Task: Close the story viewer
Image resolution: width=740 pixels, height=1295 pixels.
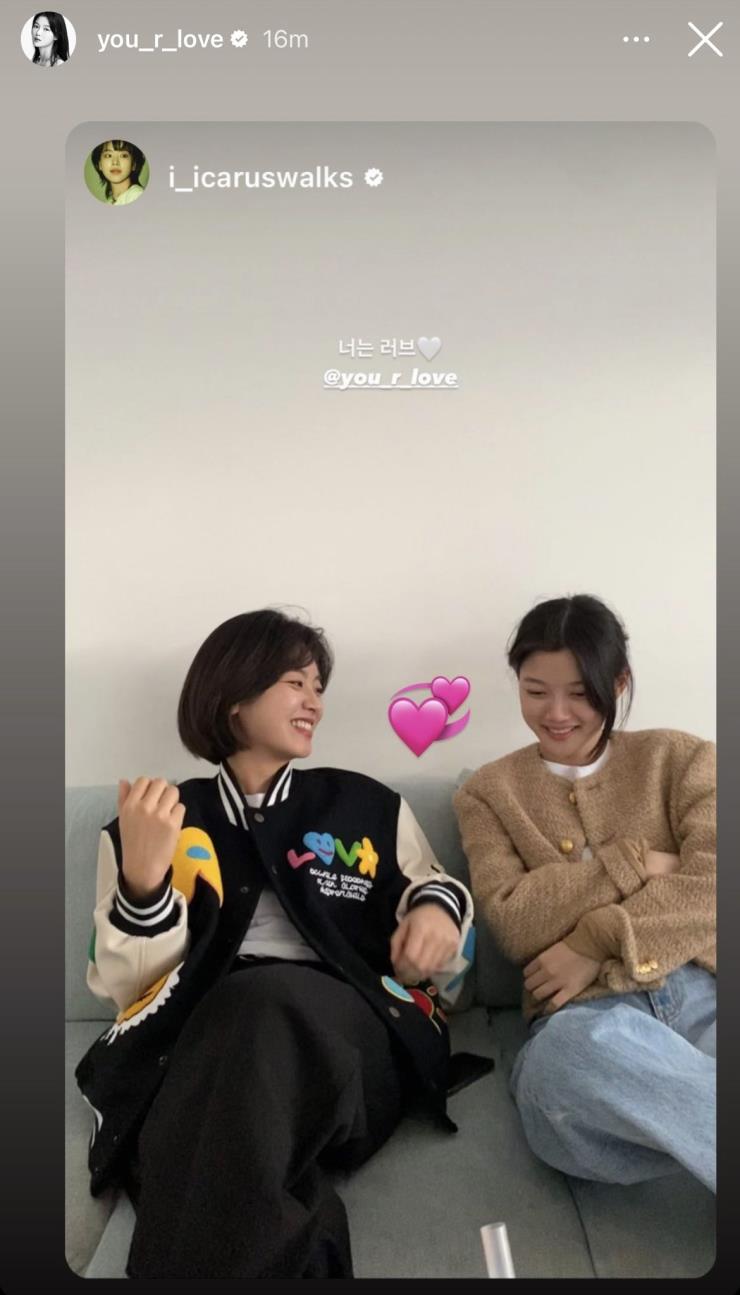Action: (705, 40)
